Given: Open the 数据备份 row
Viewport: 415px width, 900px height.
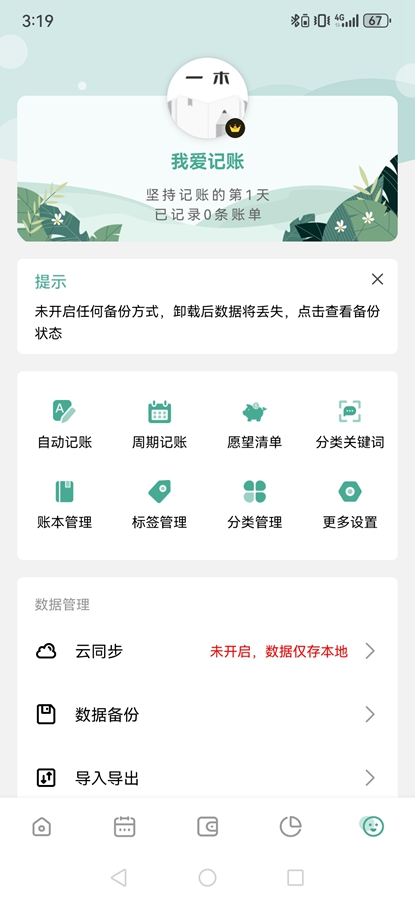Looking at the screenshot, I should click(207, 715).
